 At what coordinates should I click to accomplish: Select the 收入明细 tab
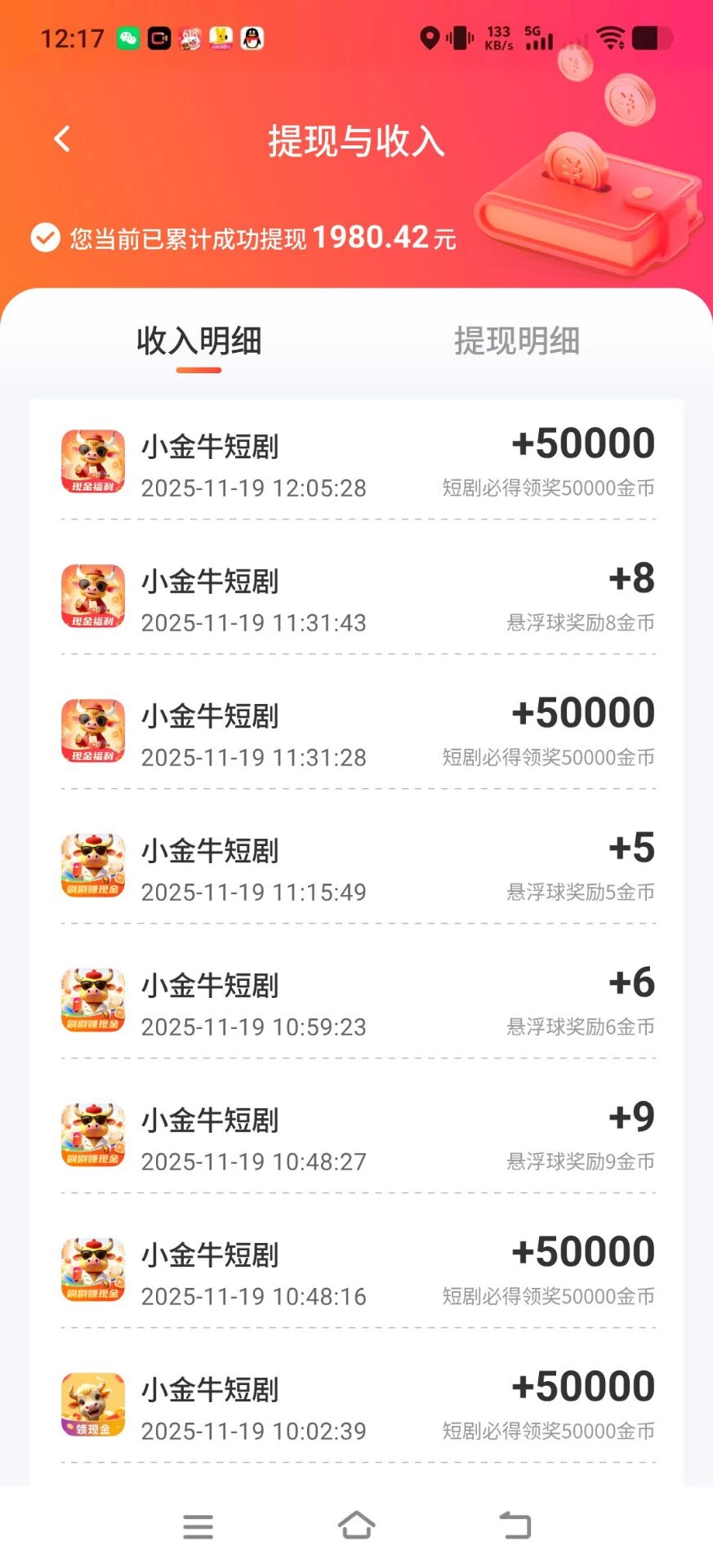coord(198,341)
